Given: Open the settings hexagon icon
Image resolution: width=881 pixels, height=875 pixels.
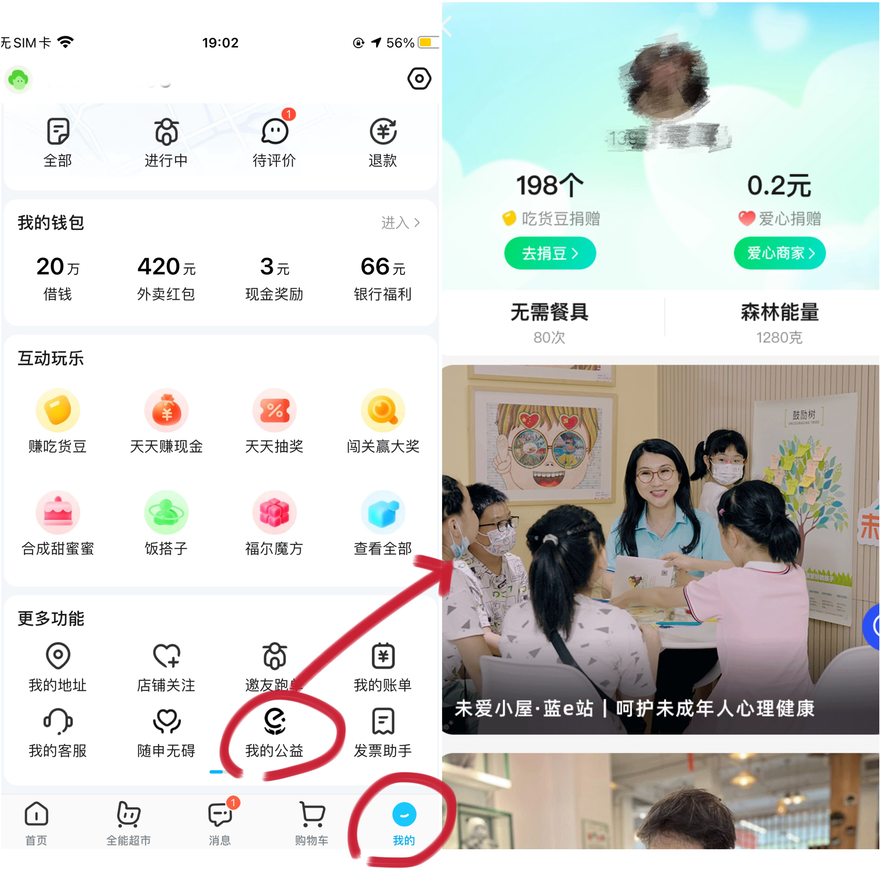Looking at the screenshot, I should (x=419, y=79).
